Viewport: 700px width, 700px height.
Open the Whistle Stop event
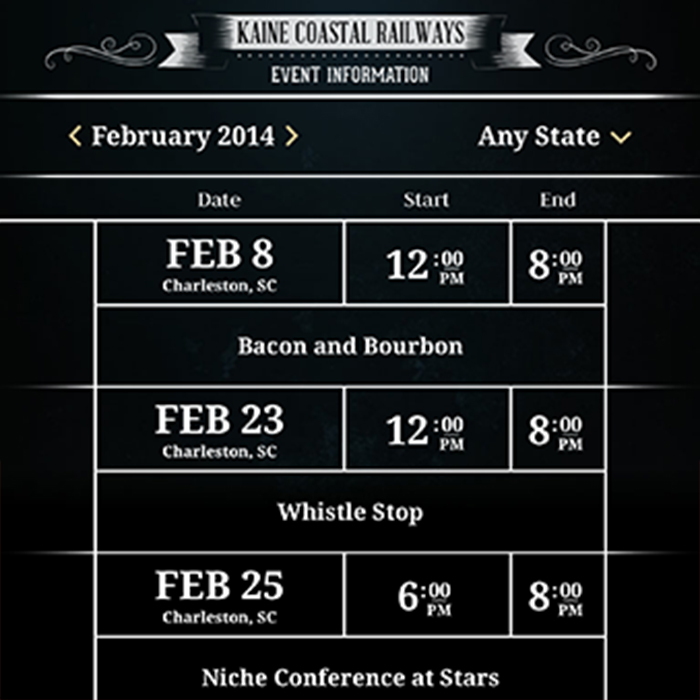click(350, 512)
